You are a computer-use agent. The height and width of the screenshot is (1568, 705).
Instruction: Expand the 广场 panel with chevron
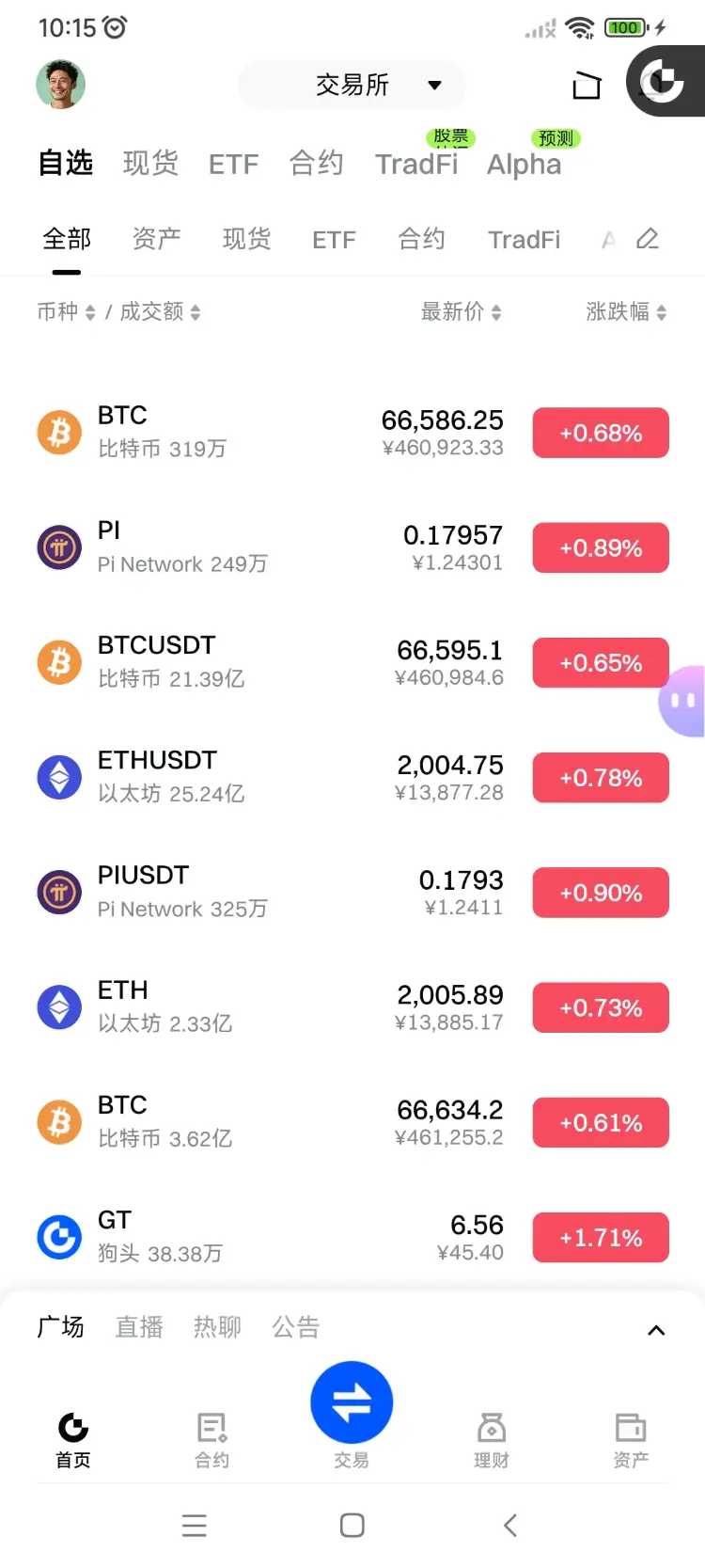[656, 1330]
